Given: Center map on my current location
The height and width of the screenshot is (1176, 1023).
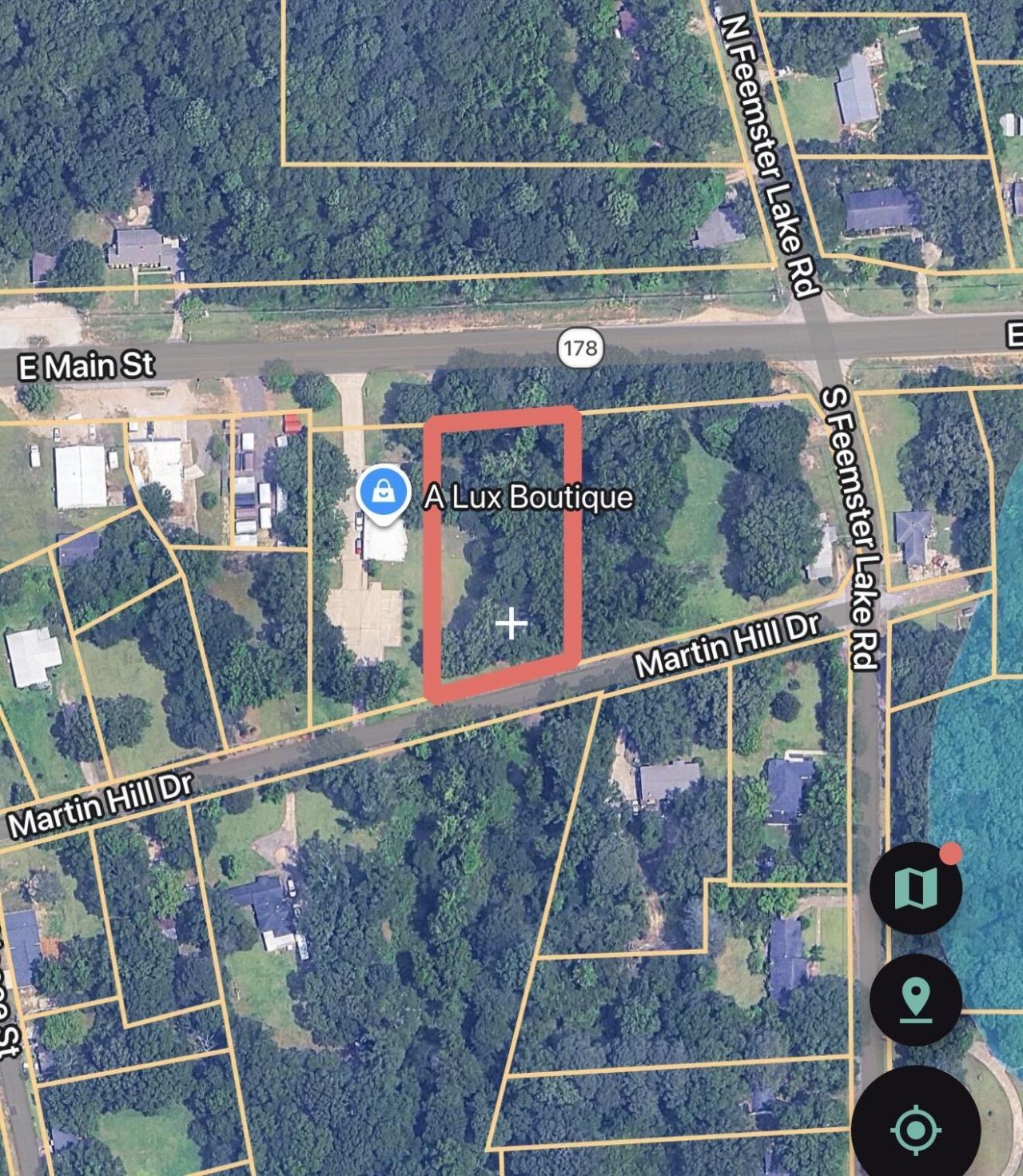Looking at the screenshot, I should pyautogui.click(x=916, y=1128).
